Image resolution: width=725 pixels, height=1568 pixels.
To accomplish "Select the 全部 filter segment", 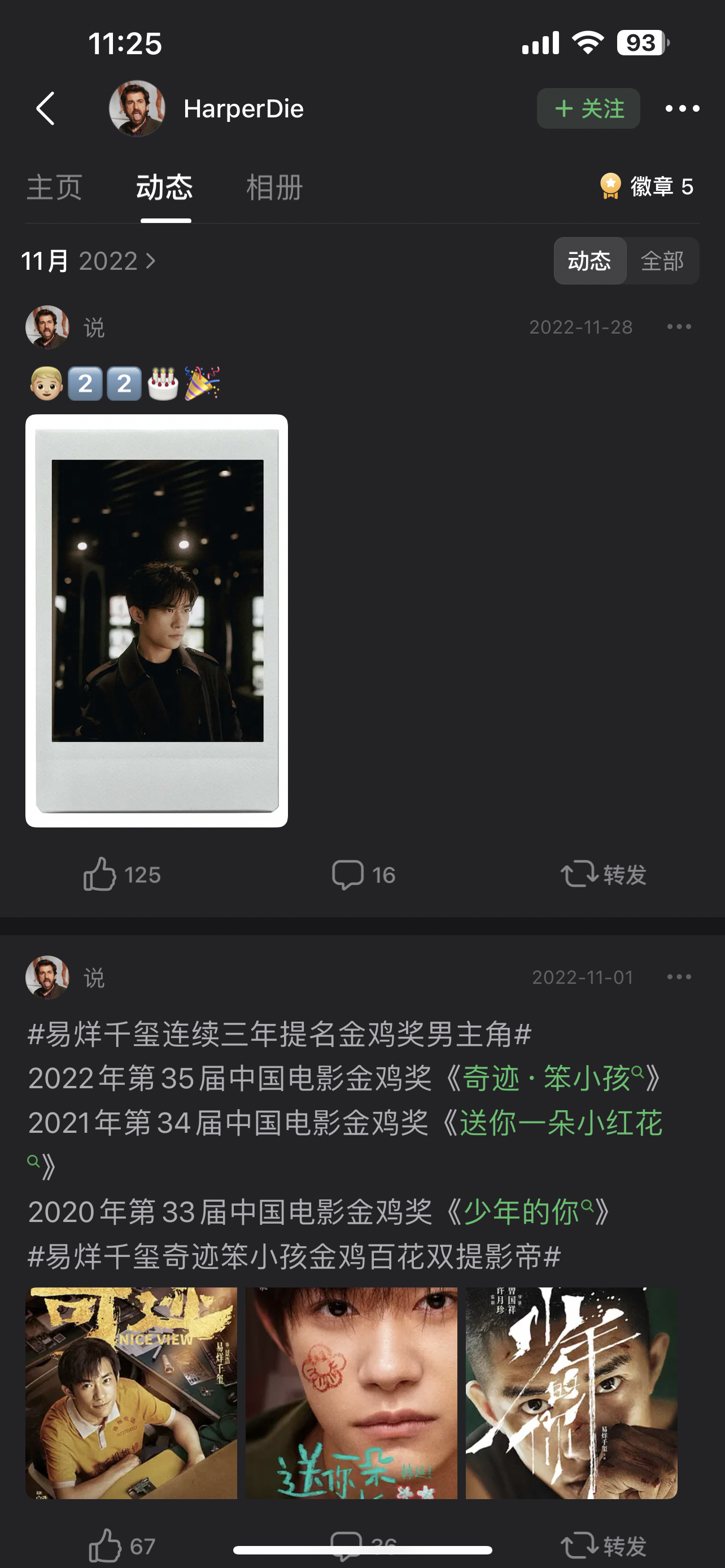I will (x=662, y=261).
